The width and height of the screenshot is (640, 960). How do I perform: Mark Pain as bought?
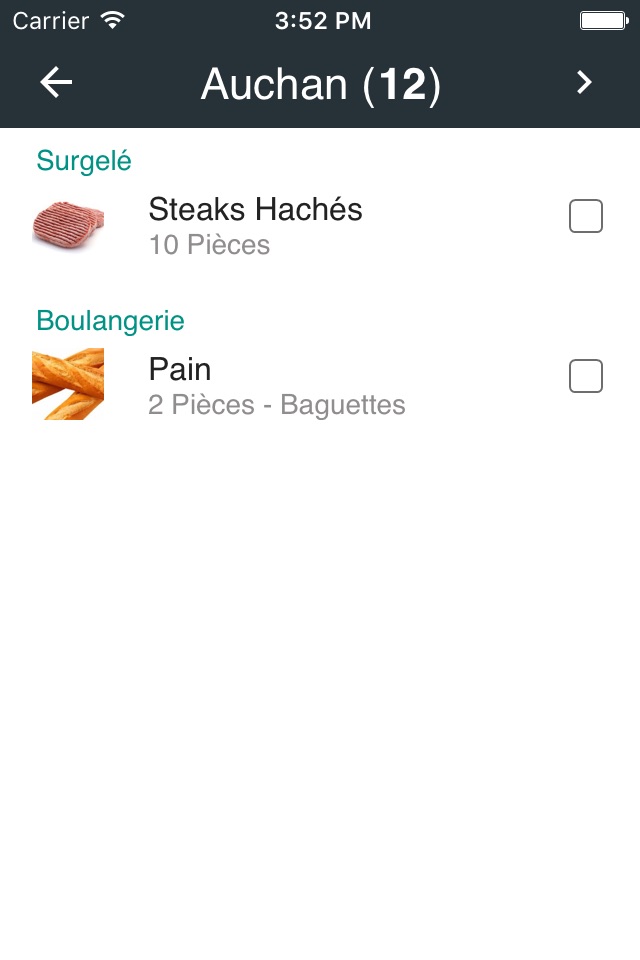(x=586, y=376)
